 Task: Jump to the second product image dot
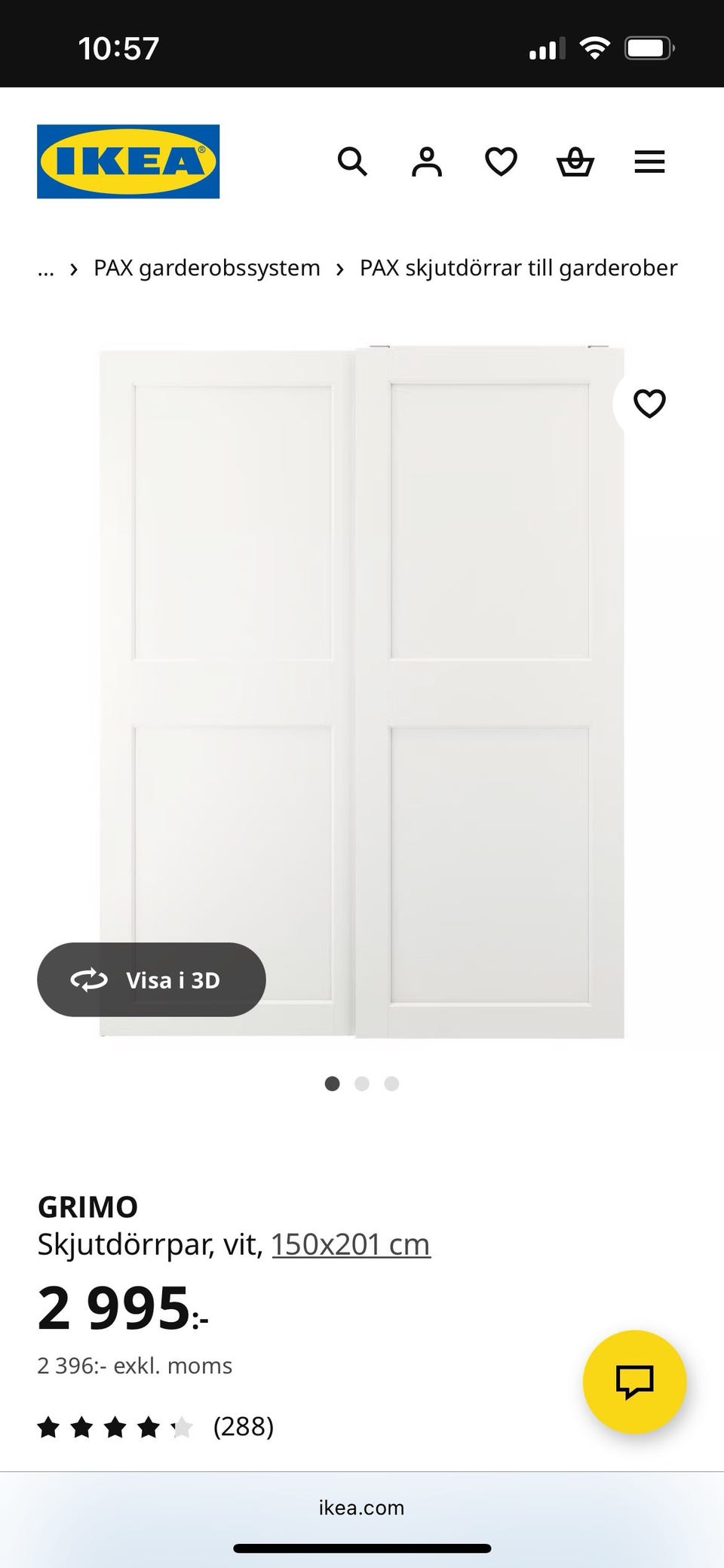pos(362,1084)
